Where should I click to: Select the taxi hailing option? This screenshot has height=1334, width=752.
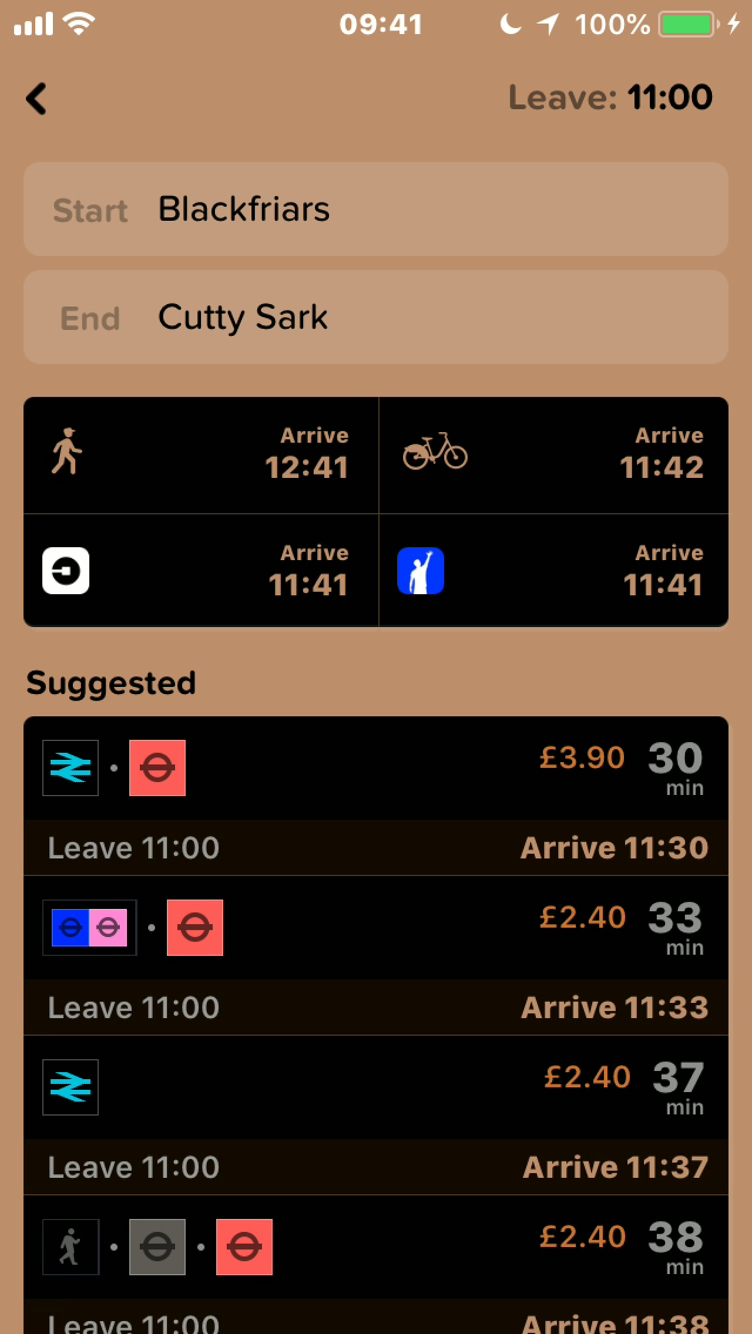click(x=421, y=570)
